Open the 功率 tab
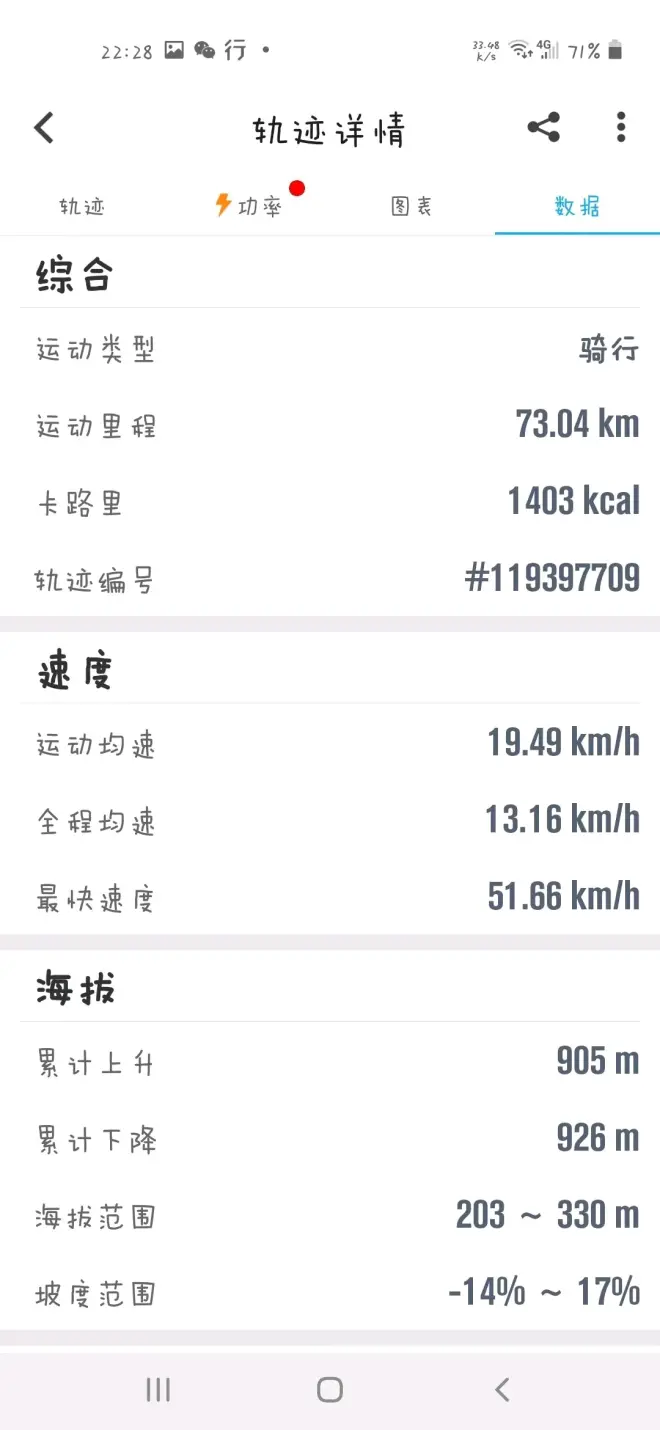This screenshot has height=1430, width=660. click(x=249, y=206)
